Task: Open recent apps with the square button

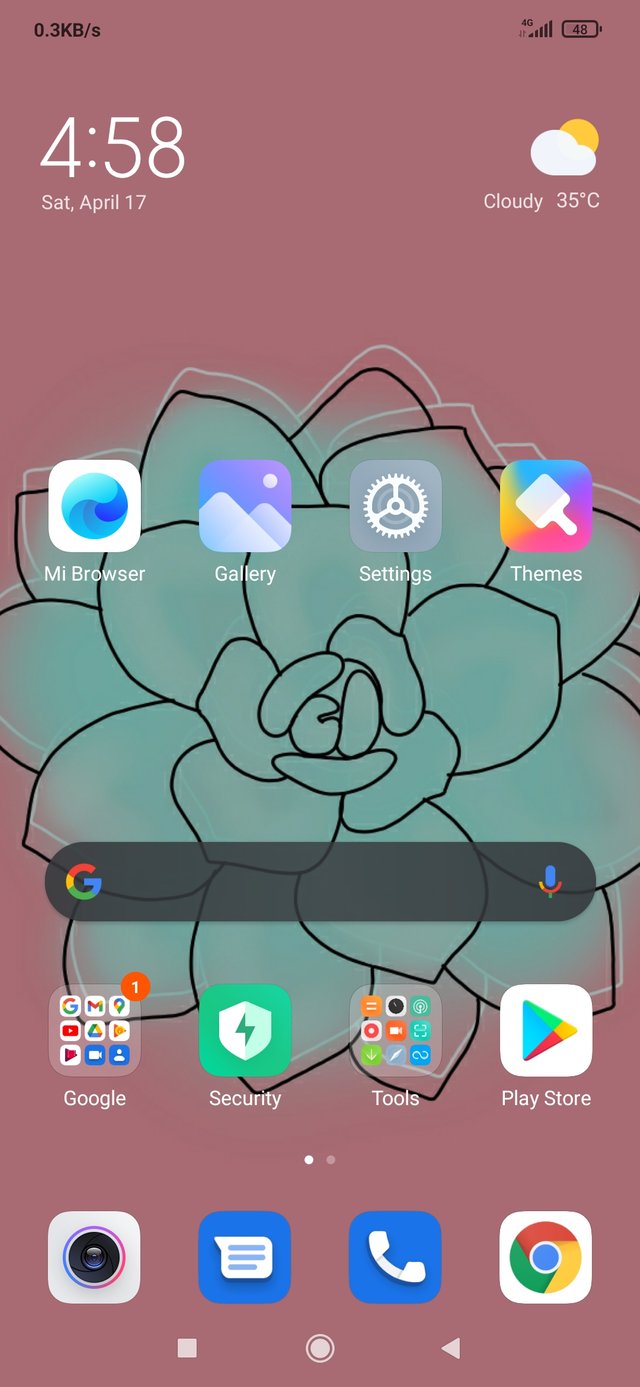Action: coord(187,1348)
